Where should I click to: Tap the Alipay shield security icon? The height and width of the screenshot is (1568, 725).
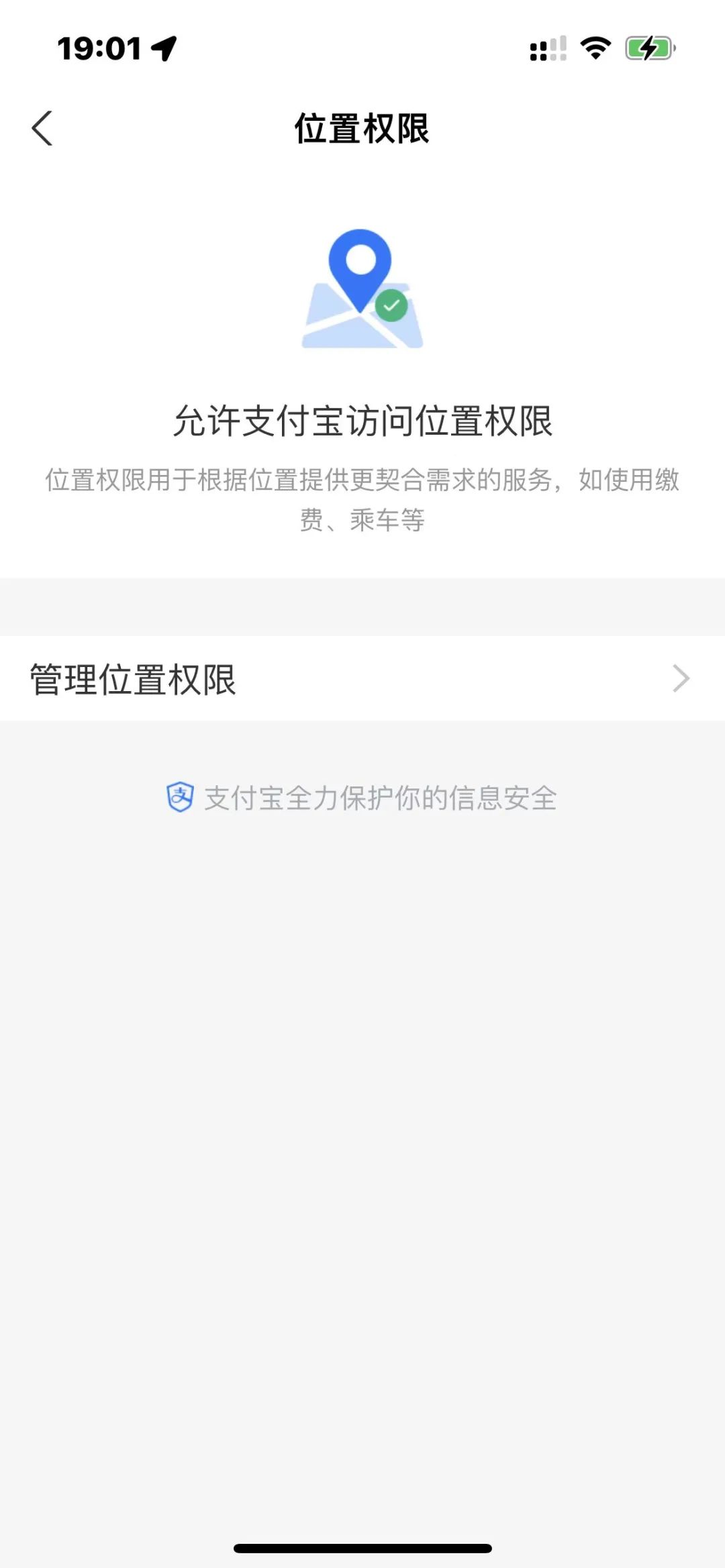pyautogui.click(x=180, y=796)
